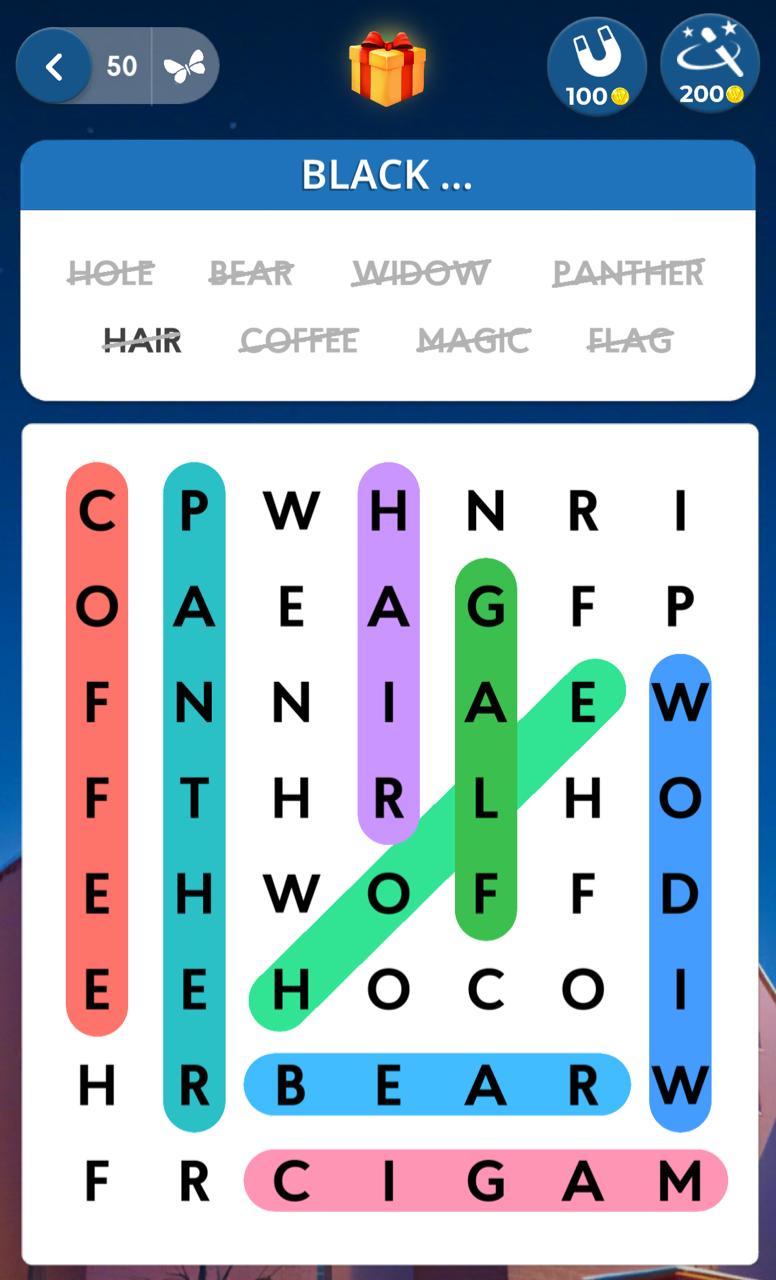Use the magic wand hint for 200 coins

[710, 65]
